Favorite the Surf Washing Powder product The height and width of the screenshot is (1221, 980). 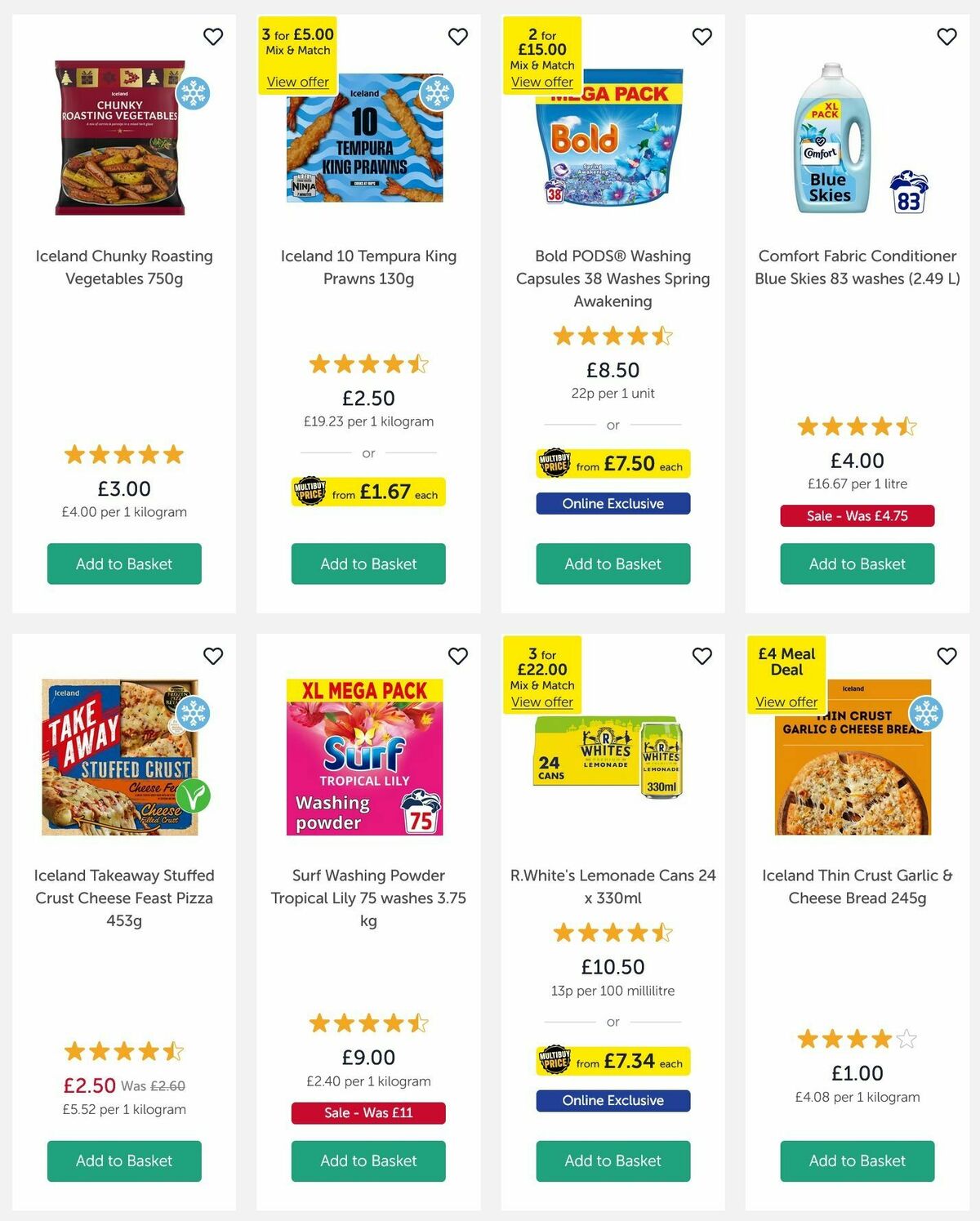pos(457,656)
